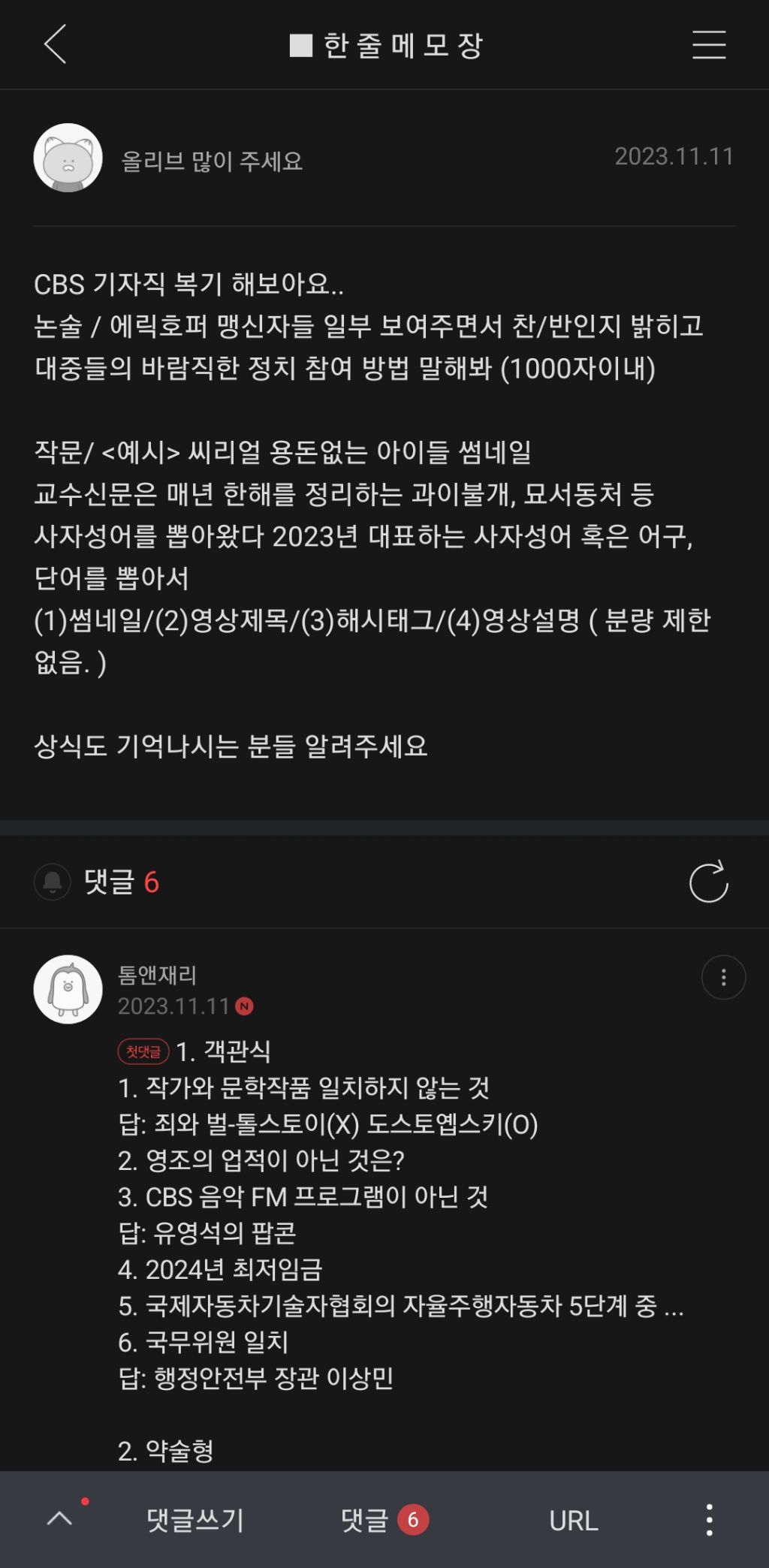Copy the post URL

574,1520
